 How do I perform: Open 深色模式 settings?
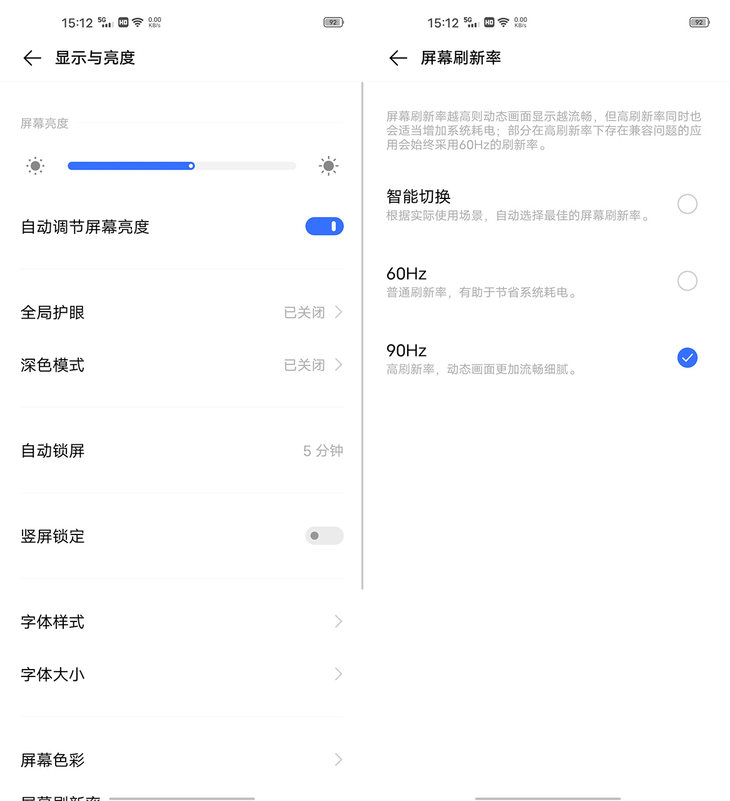coord(181,365)
